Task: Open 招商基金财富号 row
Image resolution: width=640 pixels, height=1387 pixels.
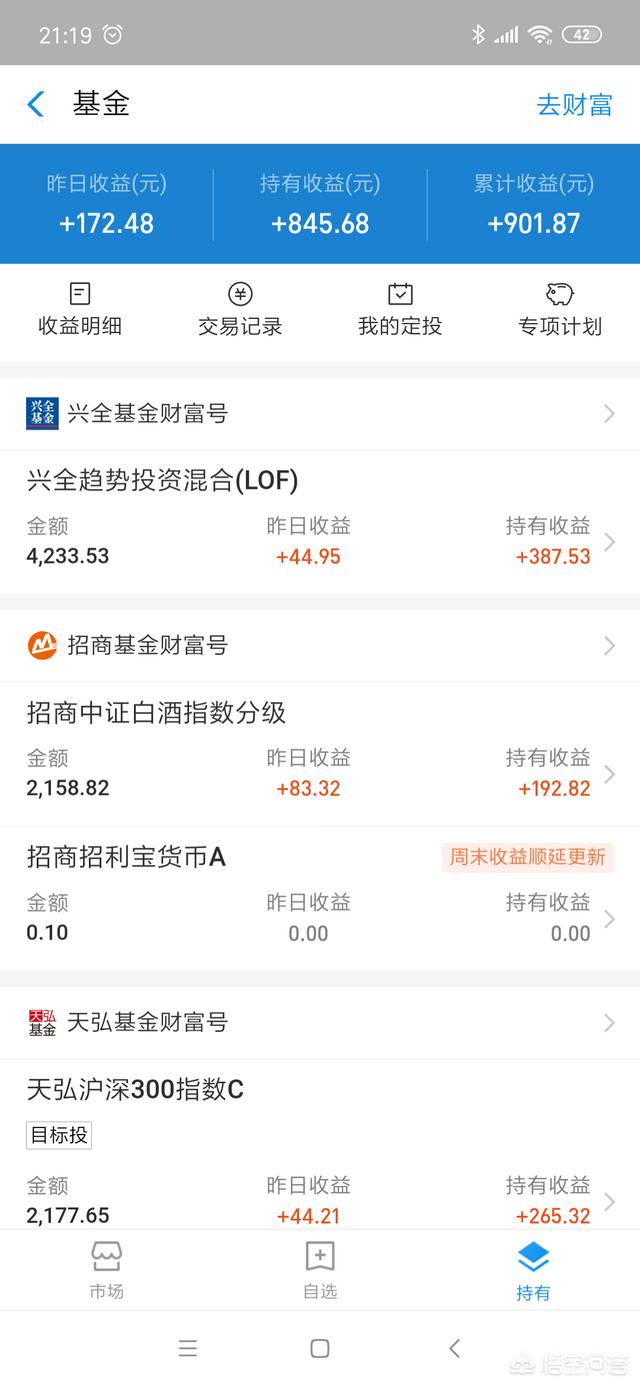Action: pos(320,645)
